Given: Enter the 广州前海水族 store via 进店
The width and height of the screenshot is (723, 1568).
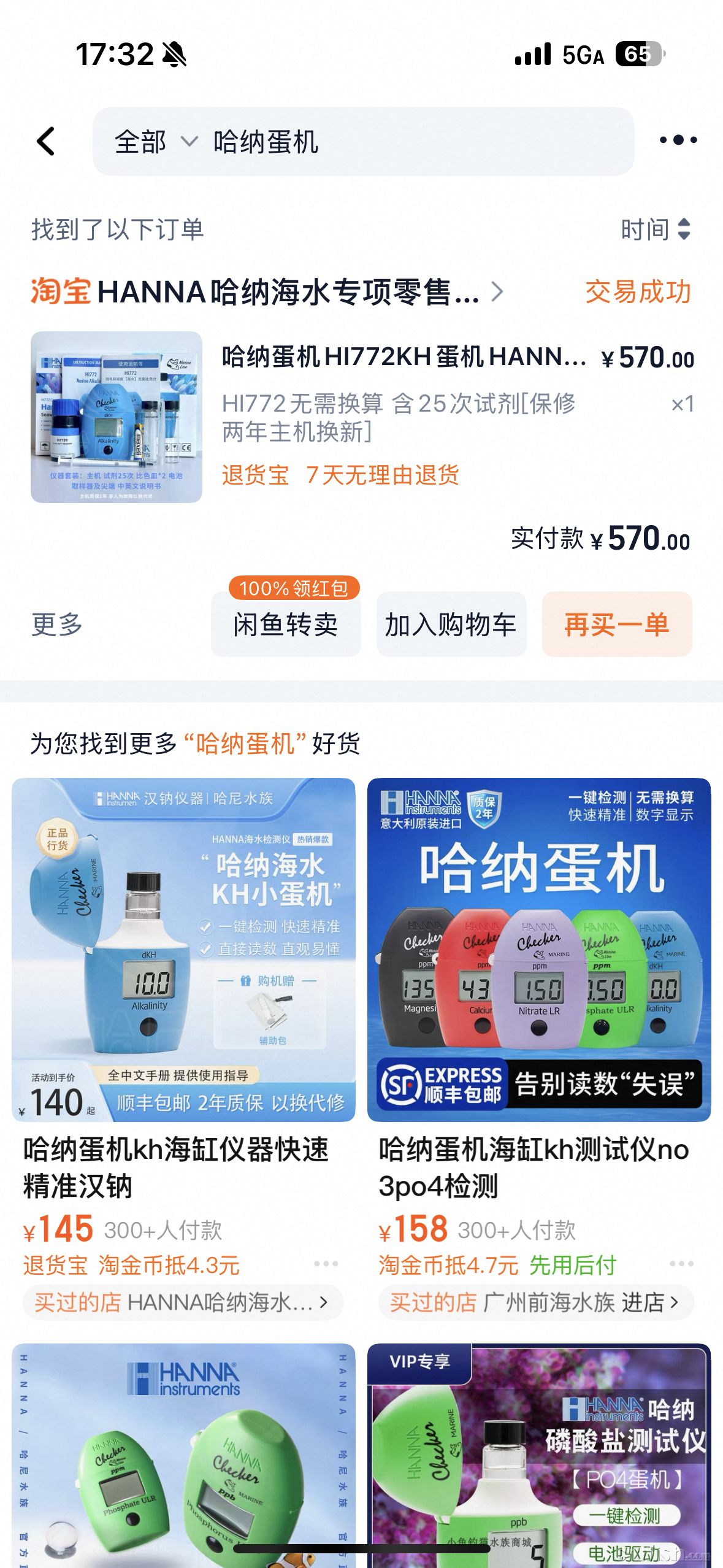Looking at the screenshot, I should 650,1302.
